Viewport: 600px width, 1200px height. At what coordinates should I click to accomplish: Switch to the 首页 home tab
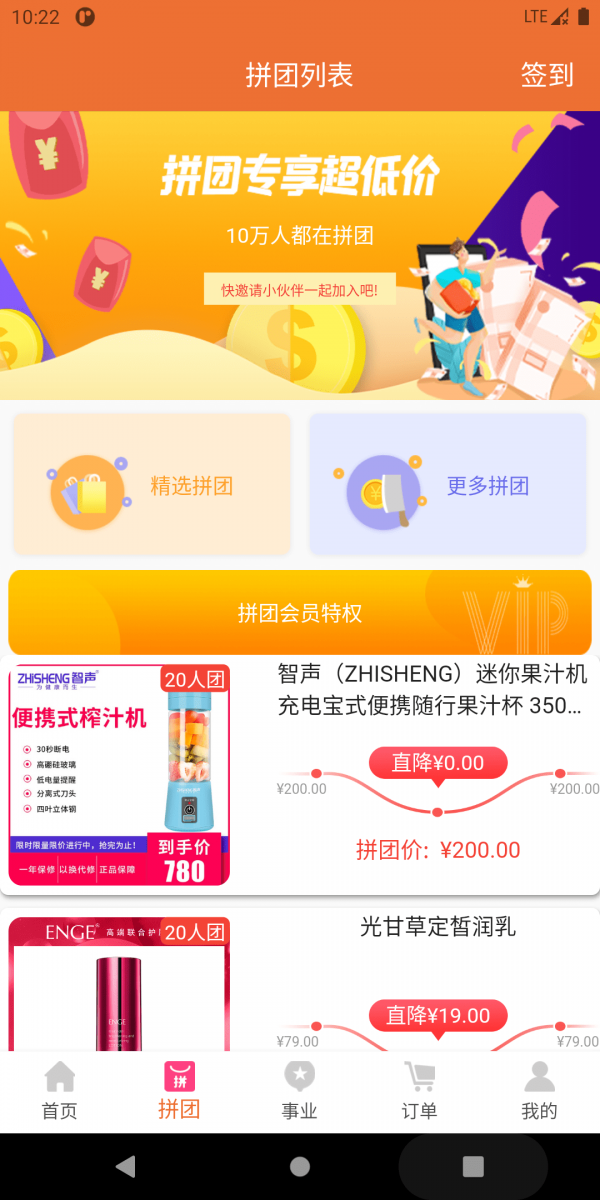coord(60,1091)
